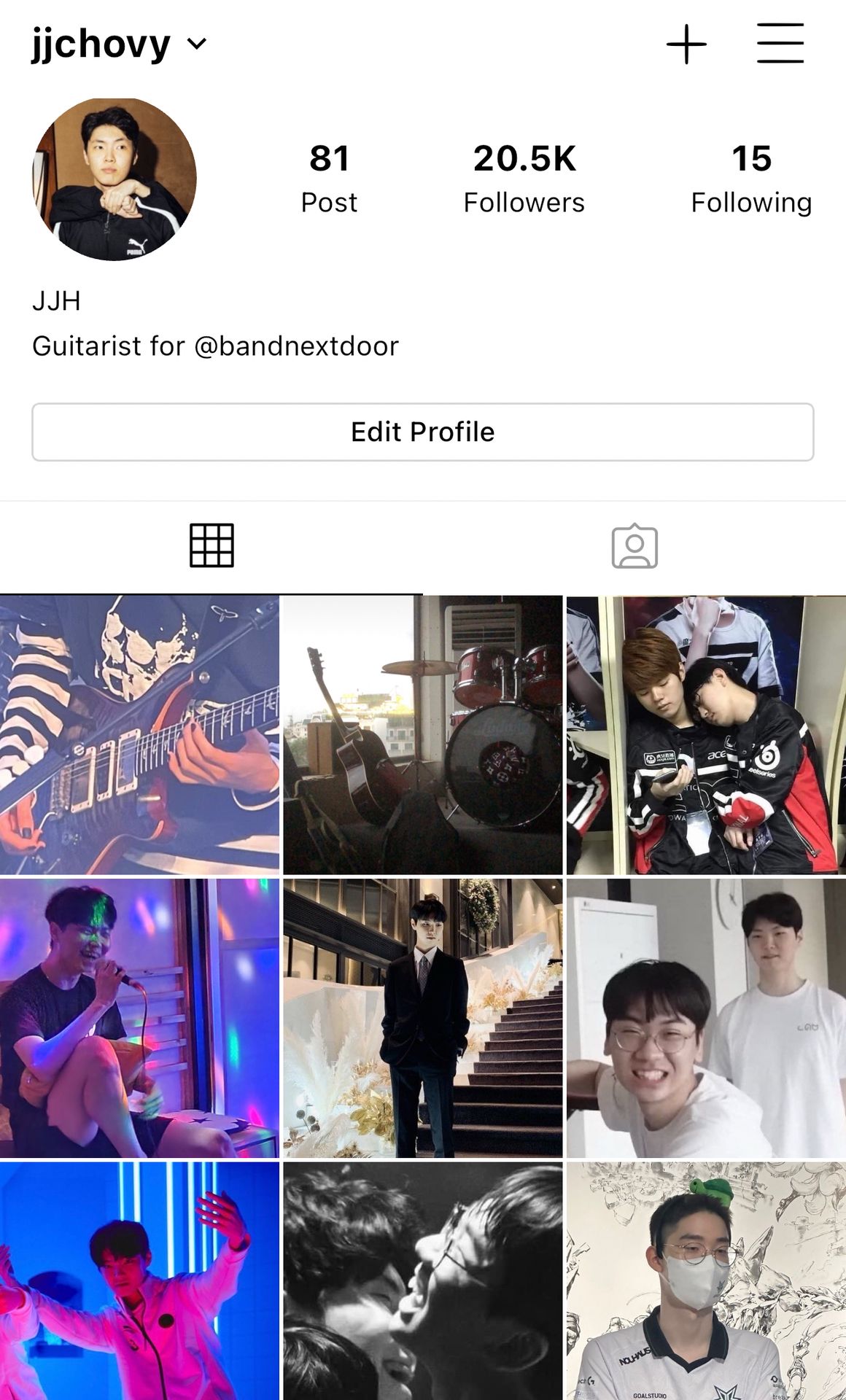Screen dimensions: 846x1400
Task: Open the hamburger menu
Action: (x=780, y=43)
